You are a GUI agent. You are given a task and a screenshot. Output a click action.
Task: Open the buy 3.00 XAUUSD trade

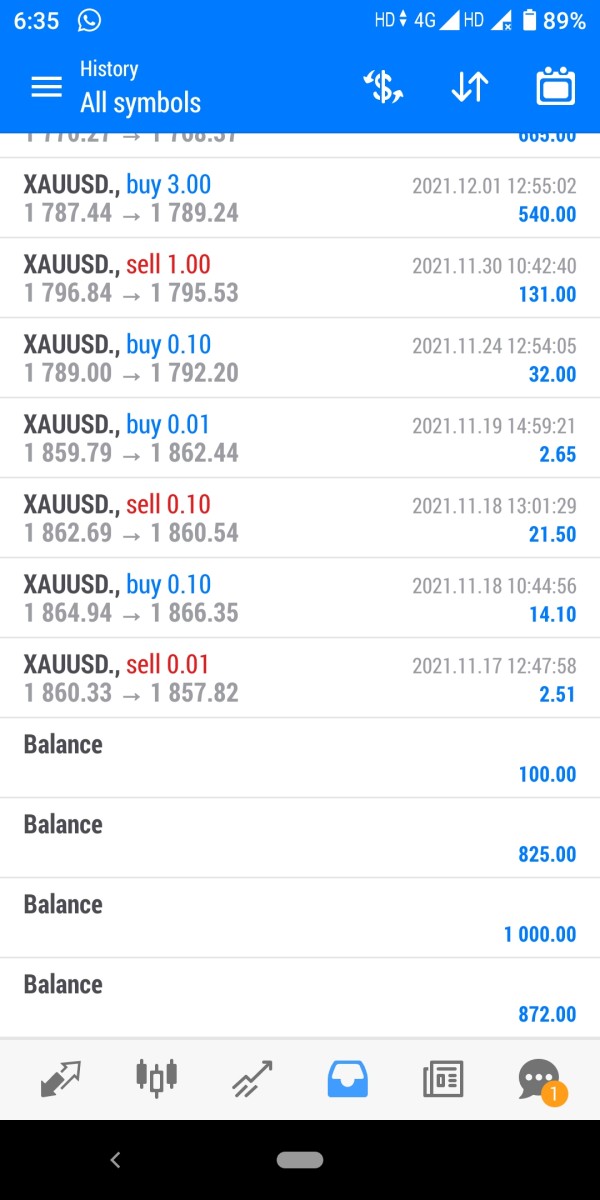[x=300, y=198]
